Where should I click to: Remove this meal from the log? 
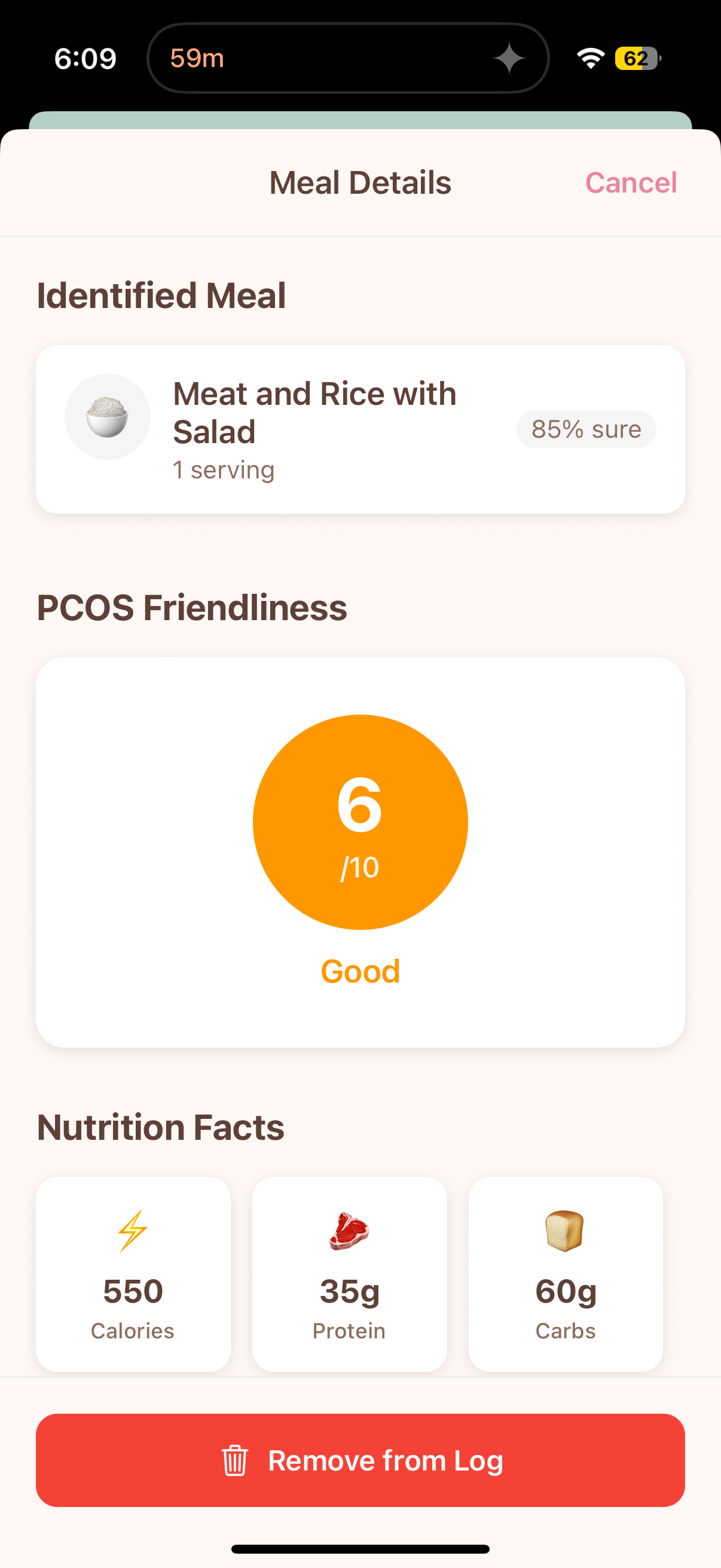pos(360,1460)
